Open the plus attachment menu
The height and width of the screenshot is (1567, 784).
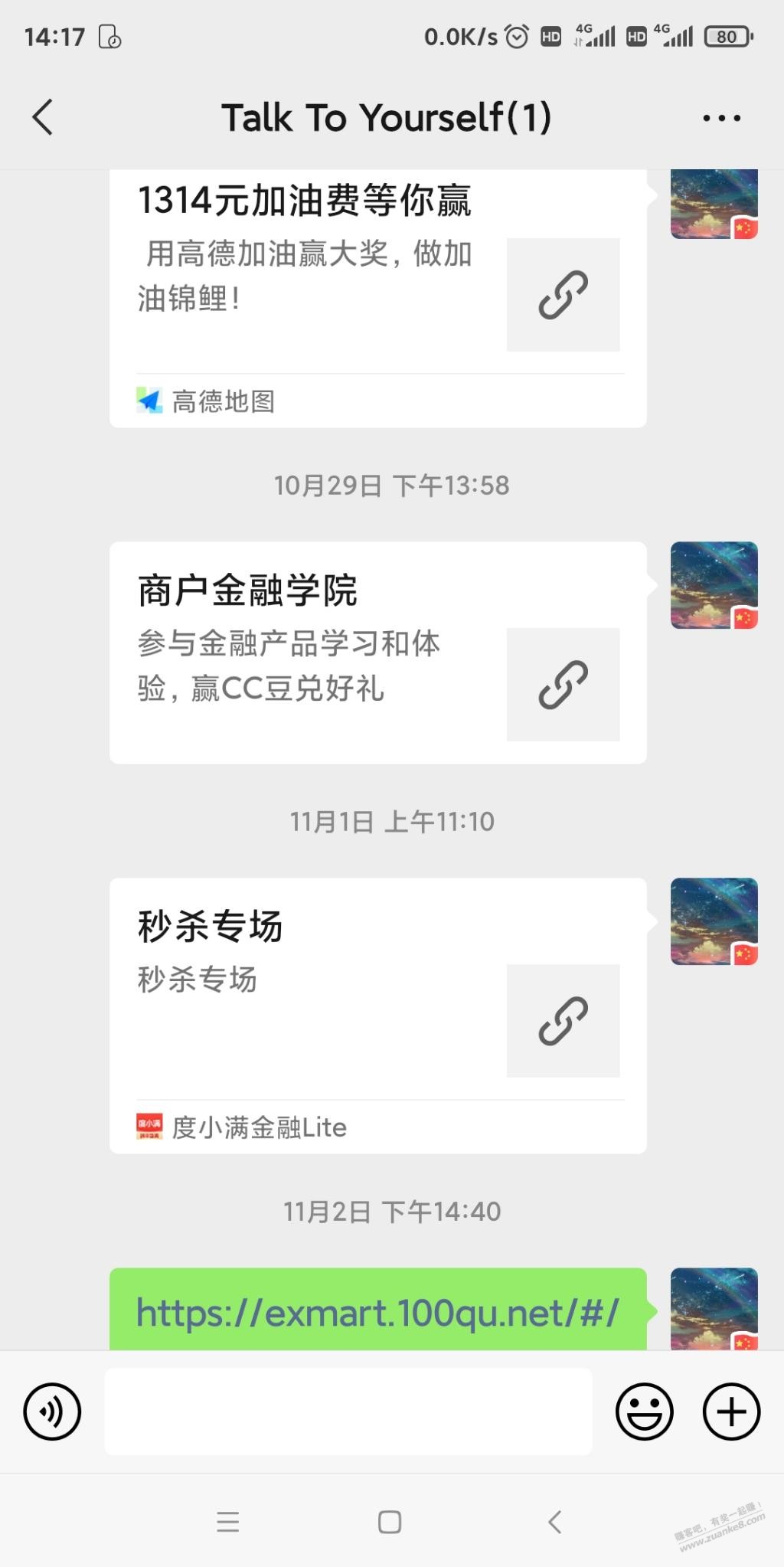point(731,1412)
